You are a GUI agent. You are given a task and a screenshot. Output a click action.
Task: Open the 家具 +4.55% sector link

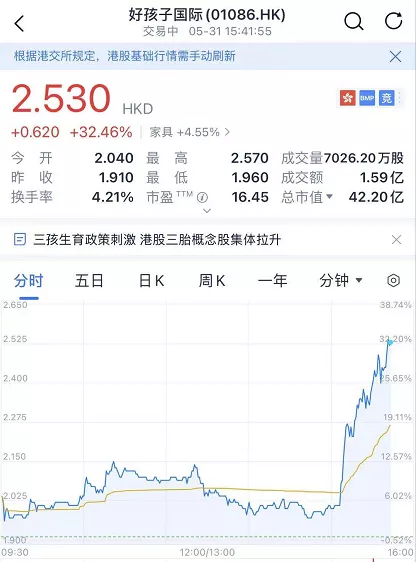point(190,132)
